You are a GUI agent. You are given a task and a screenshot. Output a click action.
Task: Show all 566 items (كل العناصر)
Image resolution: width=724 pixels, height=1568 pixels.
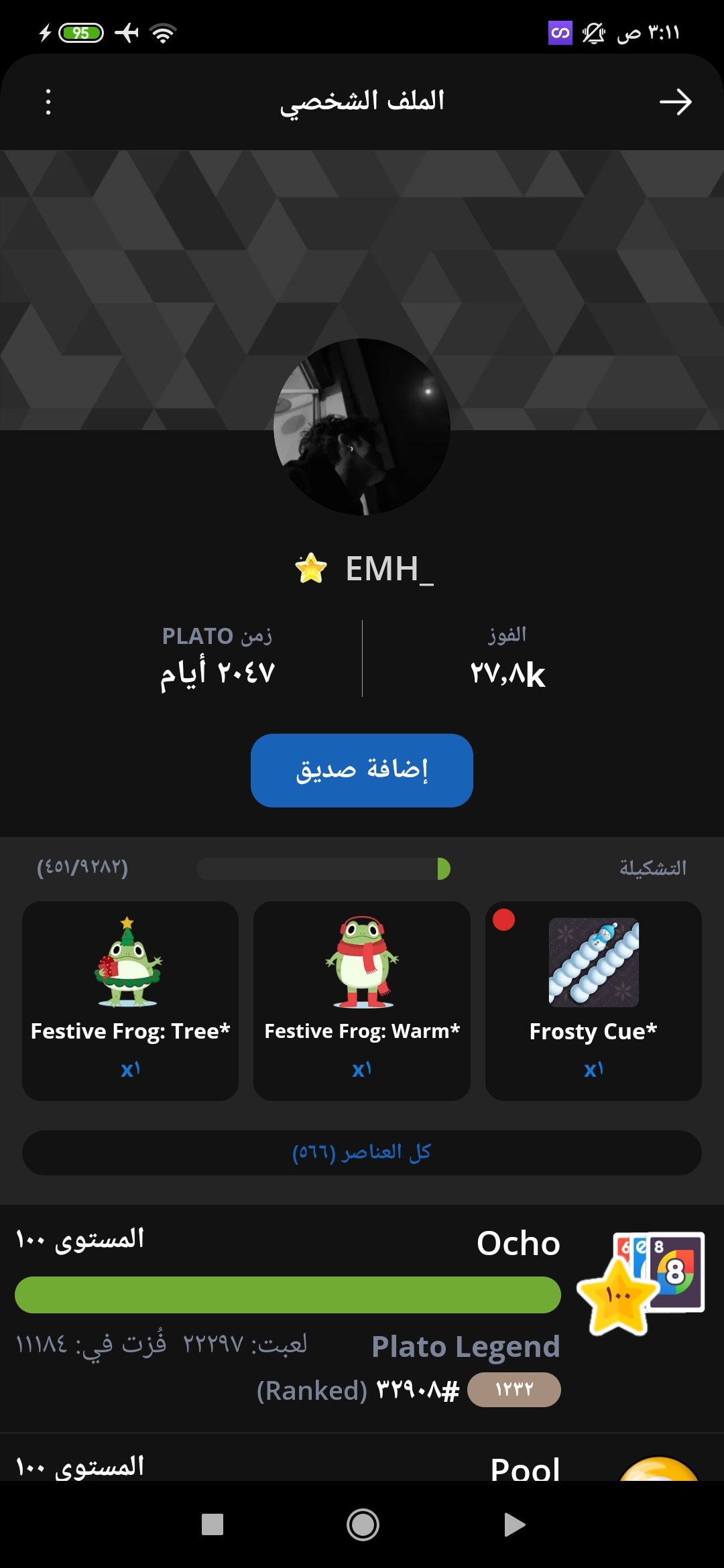(x=362, y=1153)
